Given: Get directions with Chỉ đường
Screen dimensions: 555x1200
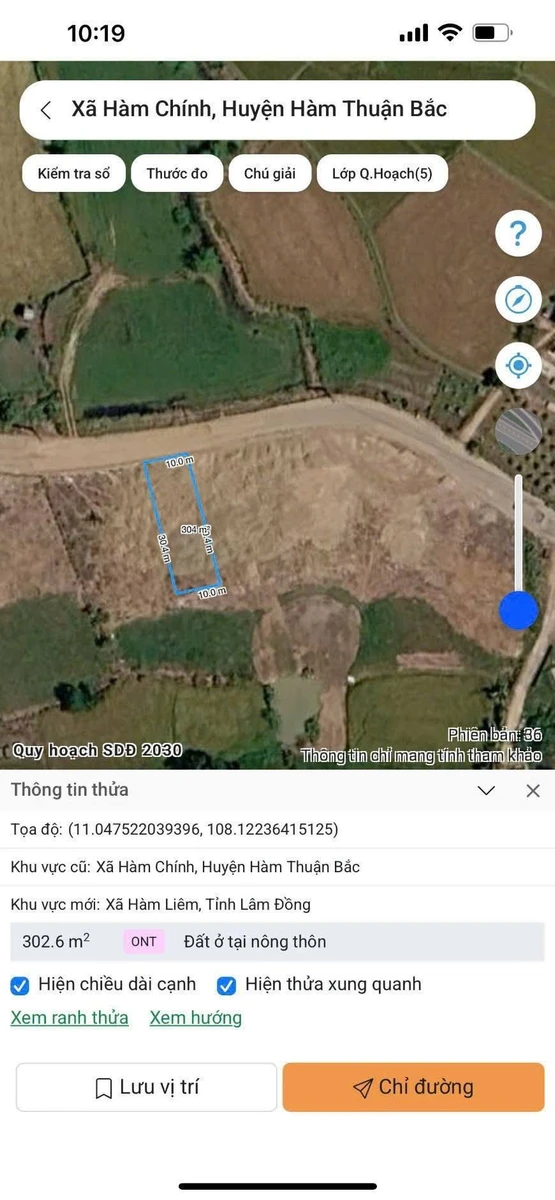Looking at the screenshot, I should (x=414, y=1087).
